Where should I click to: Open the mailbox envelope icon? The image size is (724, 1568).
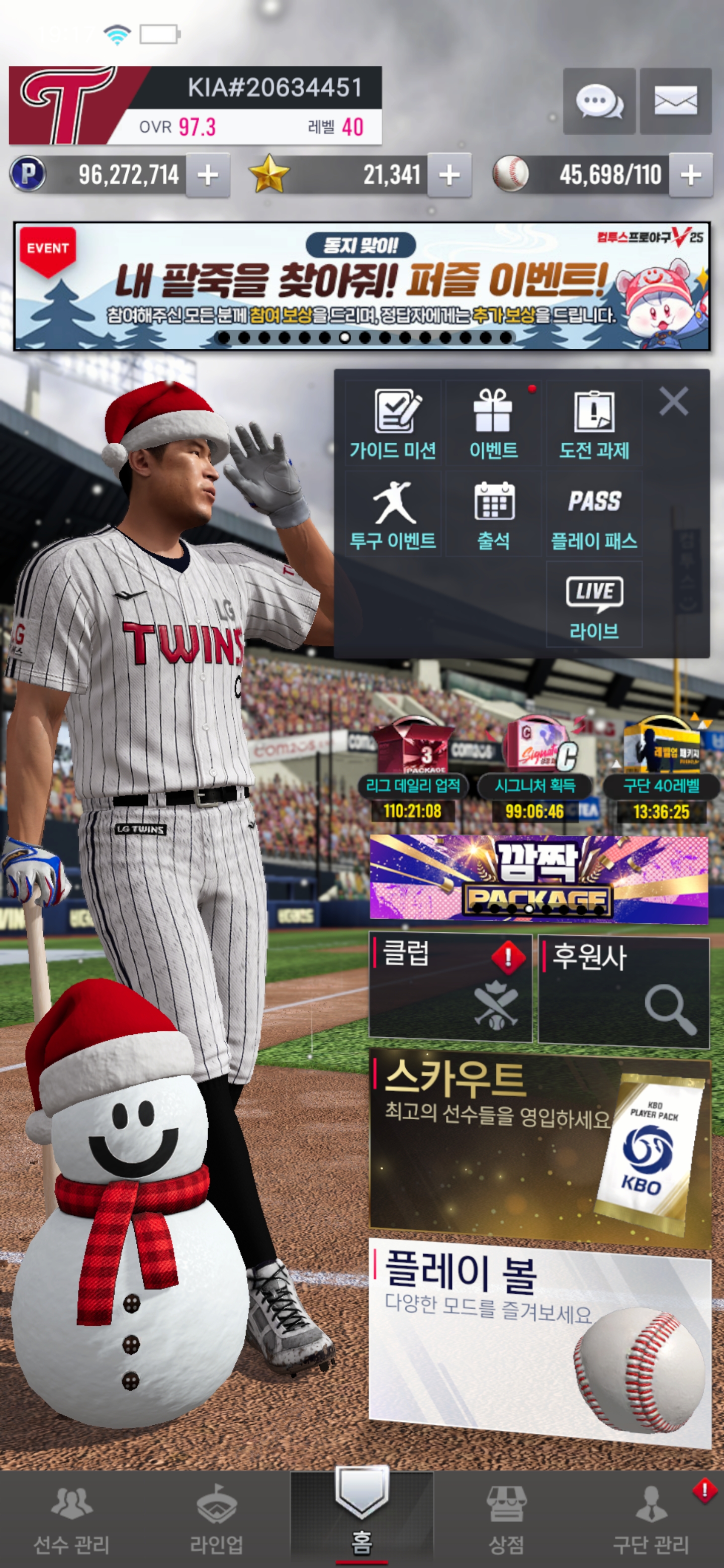[x=675, y=101]
